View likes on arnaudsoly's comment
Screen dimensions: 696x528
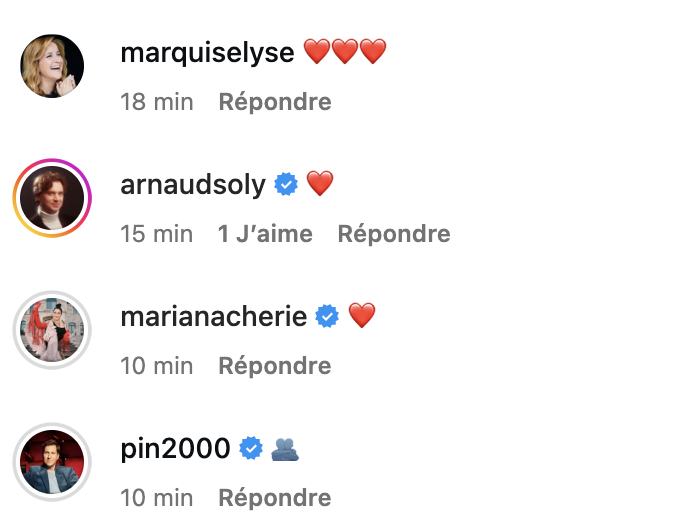click(x=265, y=234)
